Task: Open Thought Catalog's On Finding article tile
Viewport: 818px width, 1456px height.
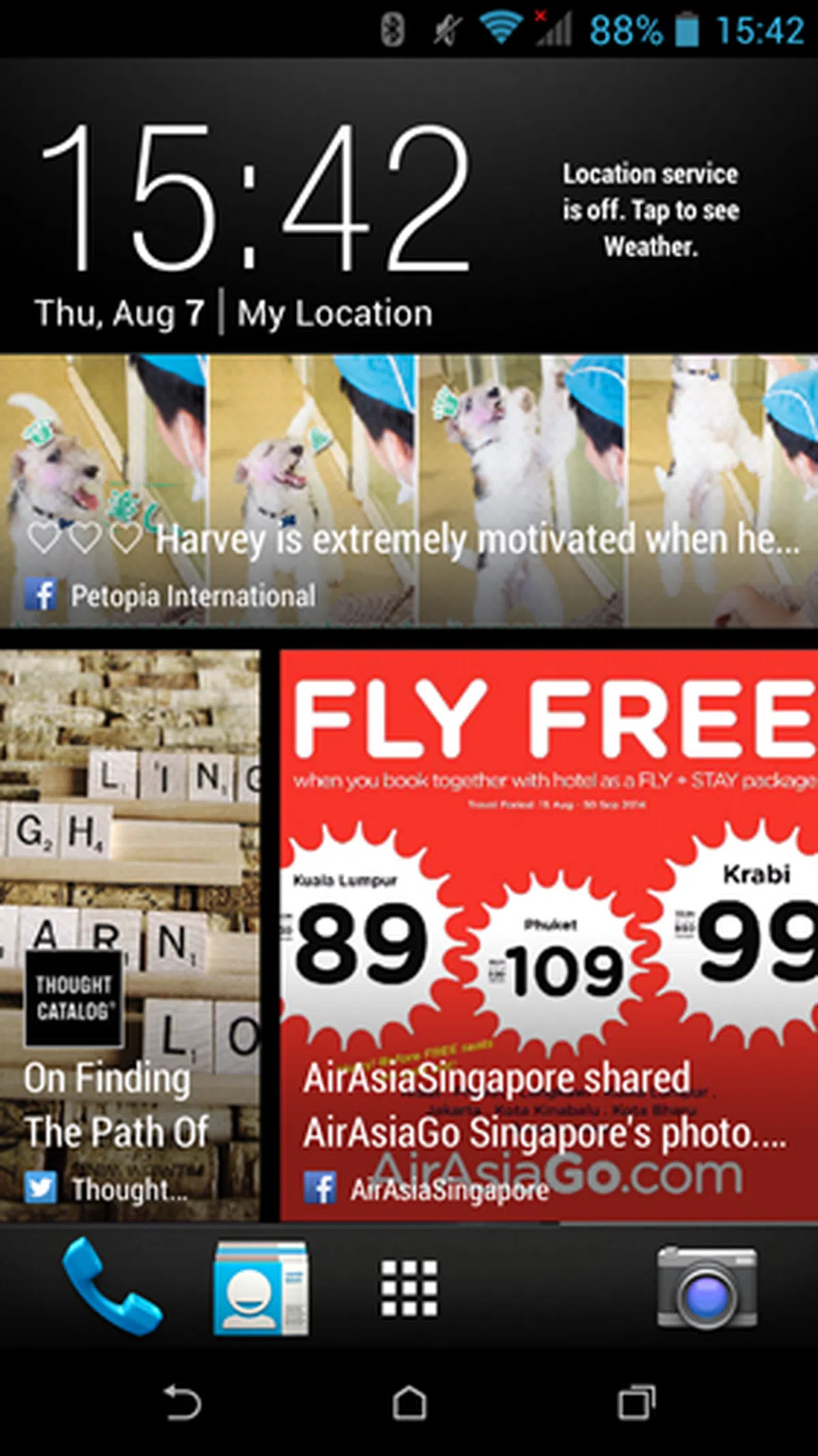Action: click(130, 934)
